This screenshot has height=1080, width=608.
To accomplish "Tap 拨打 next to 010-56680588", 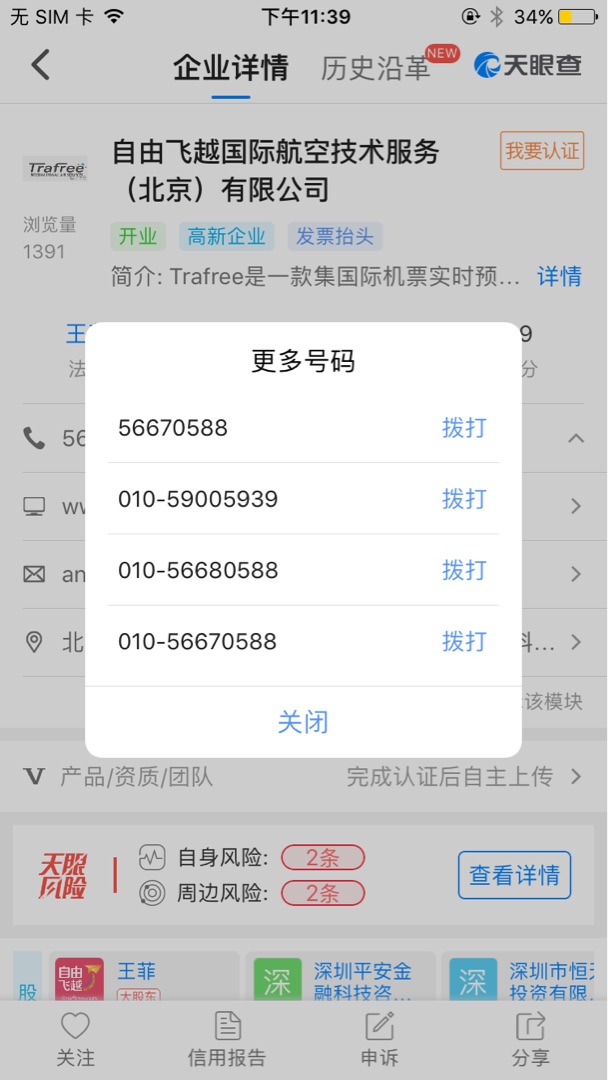I will tap(463, 570).
